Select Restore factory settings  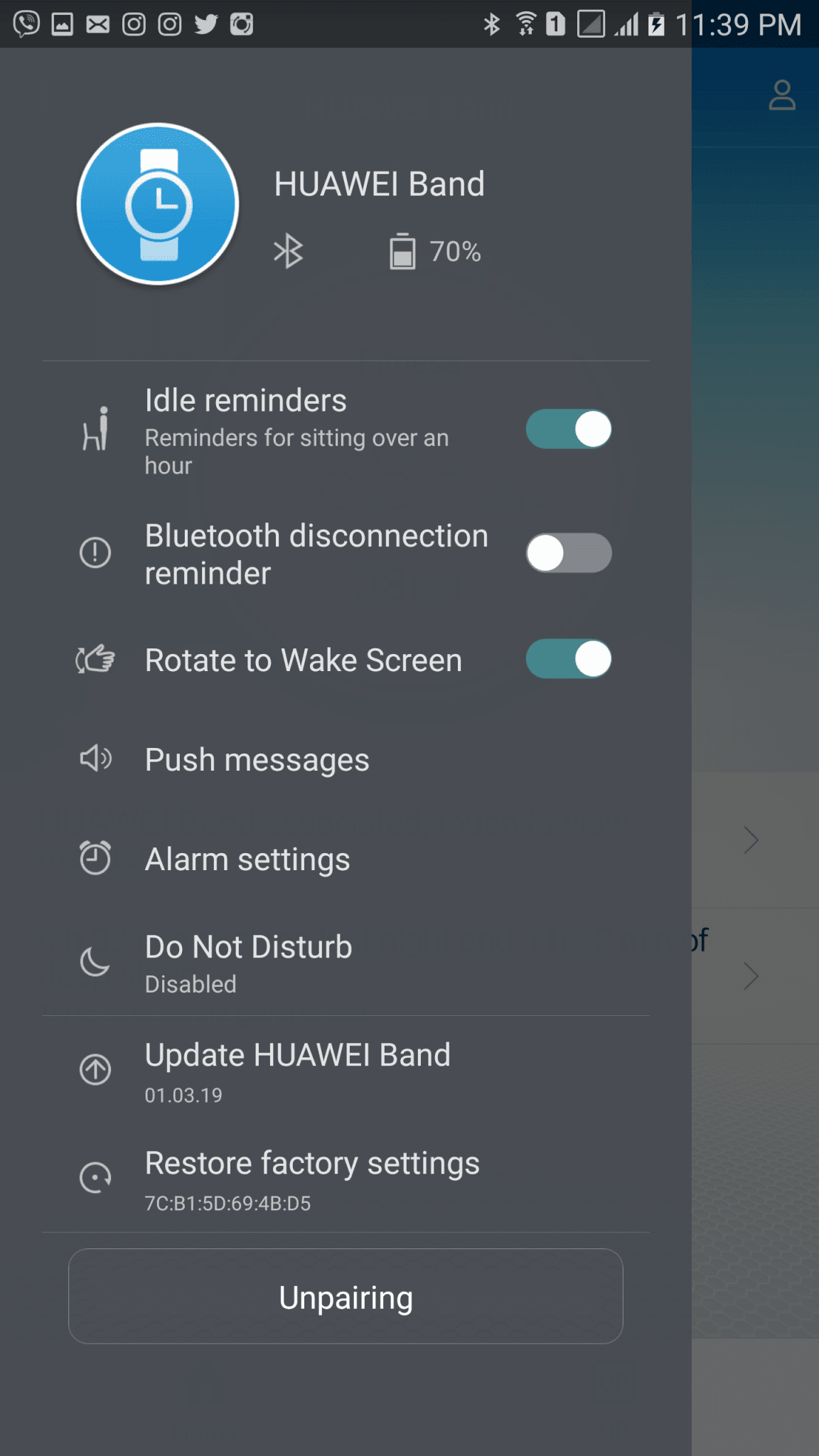pos(346,1179)
